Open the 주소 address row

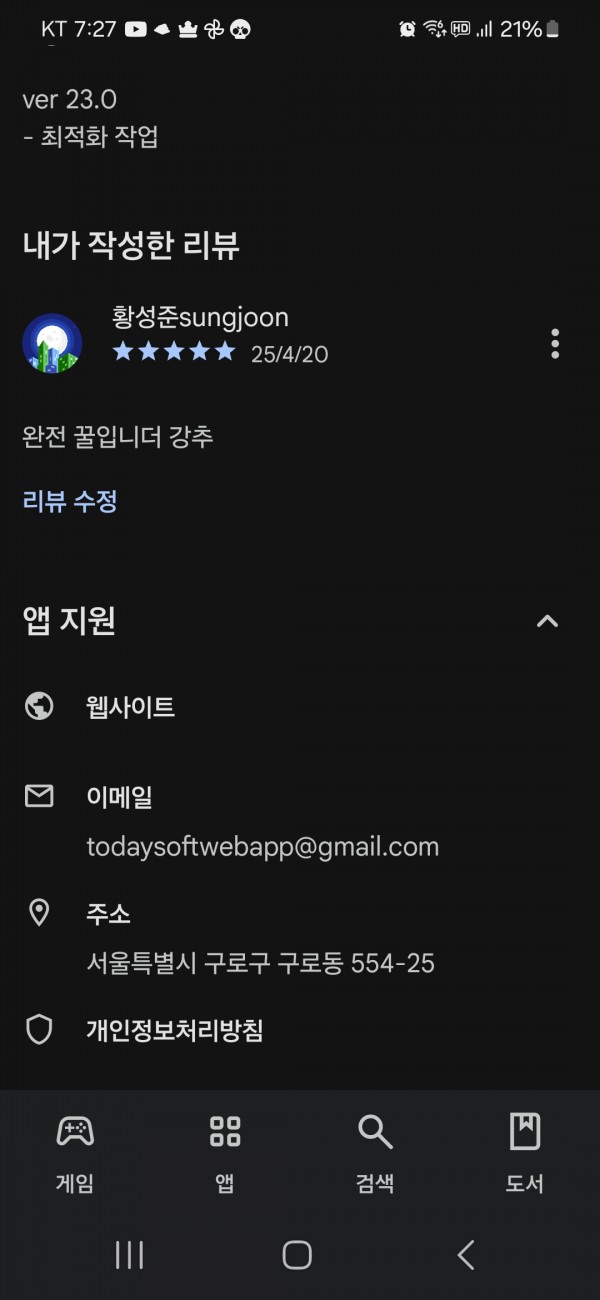pyautogui.click(x=258, y=938)
